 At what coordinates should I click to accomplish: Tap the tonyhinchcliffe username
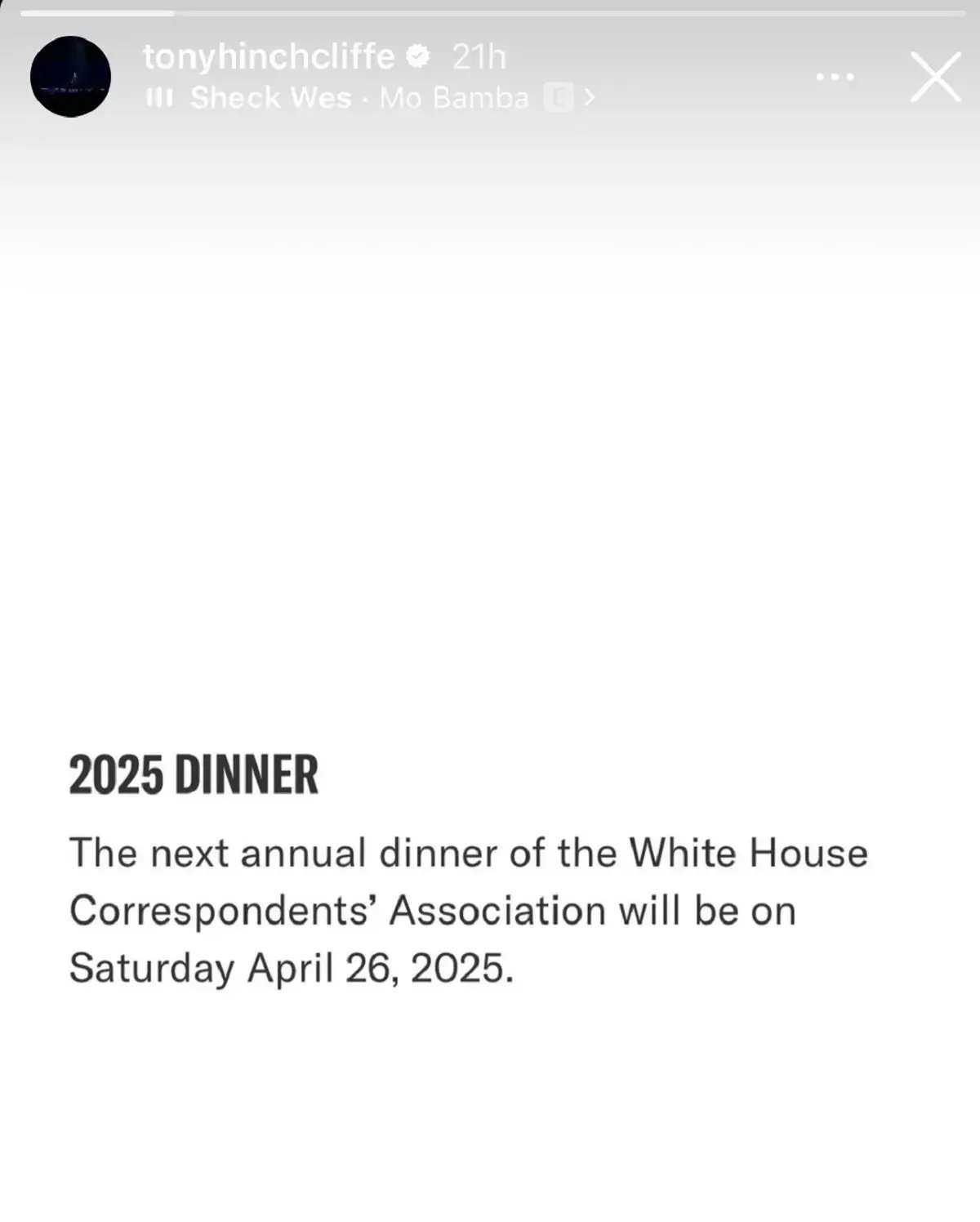click(x=269, y=56)
